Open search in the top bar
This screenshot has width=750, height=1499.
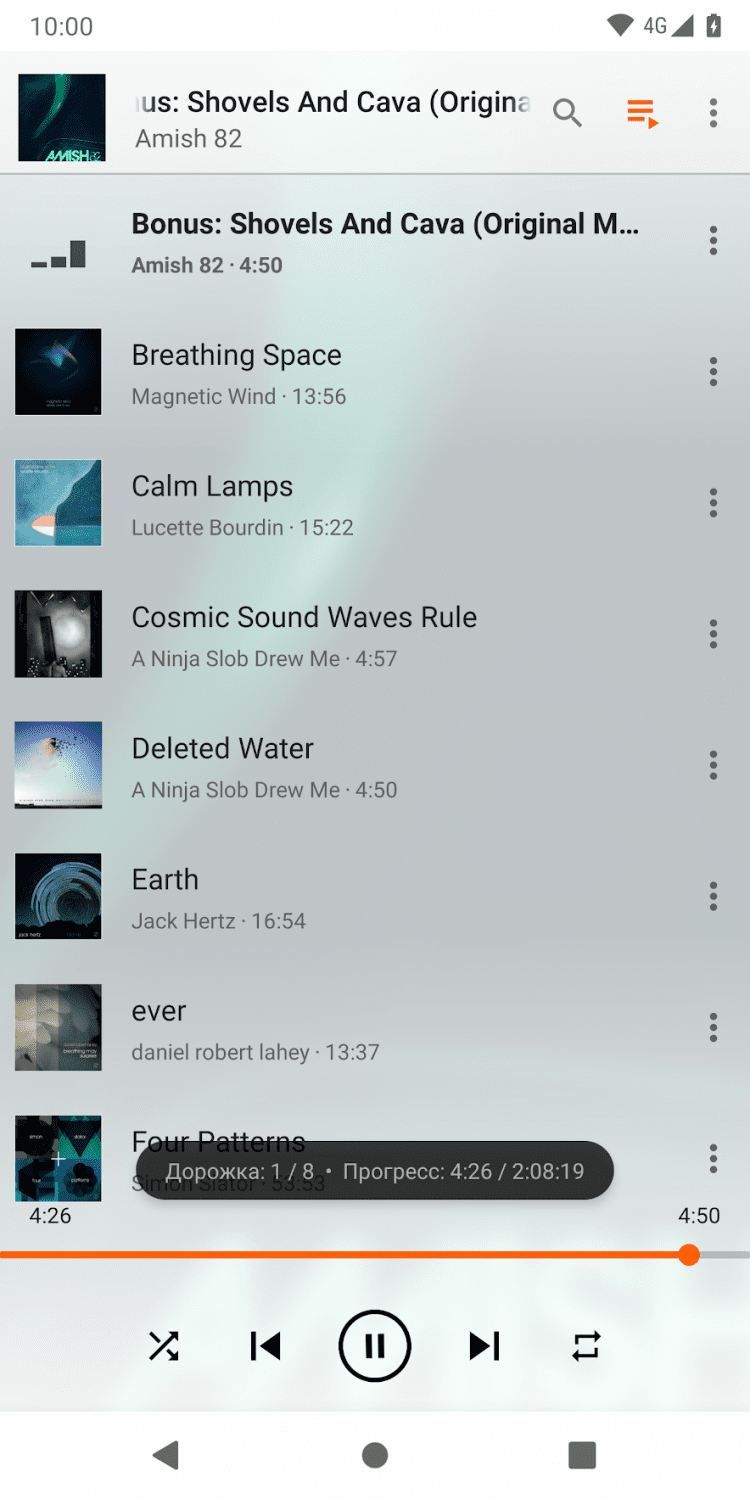point(567,113)
